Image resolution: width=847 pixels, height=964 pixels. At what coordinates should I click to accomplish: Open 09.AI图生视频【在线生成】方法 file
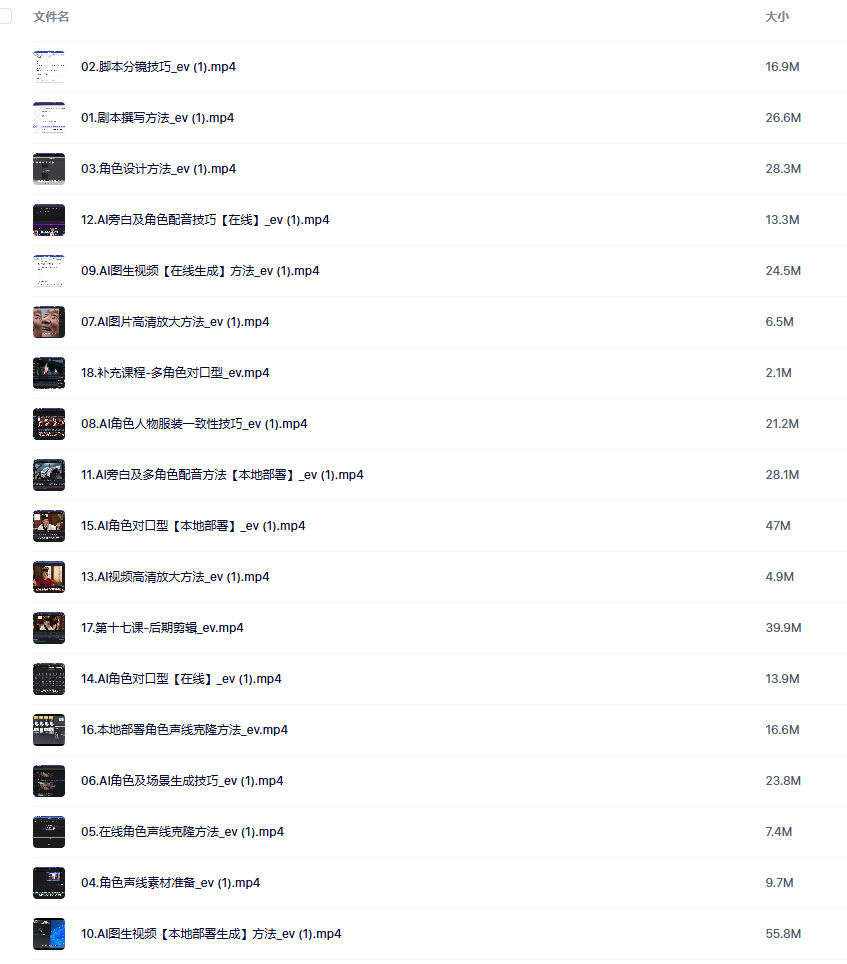200,271
